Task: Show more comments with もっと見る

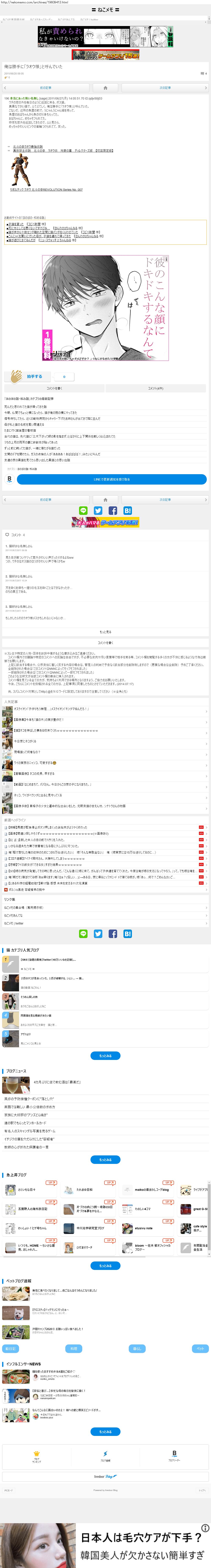Action: point(105,632)
